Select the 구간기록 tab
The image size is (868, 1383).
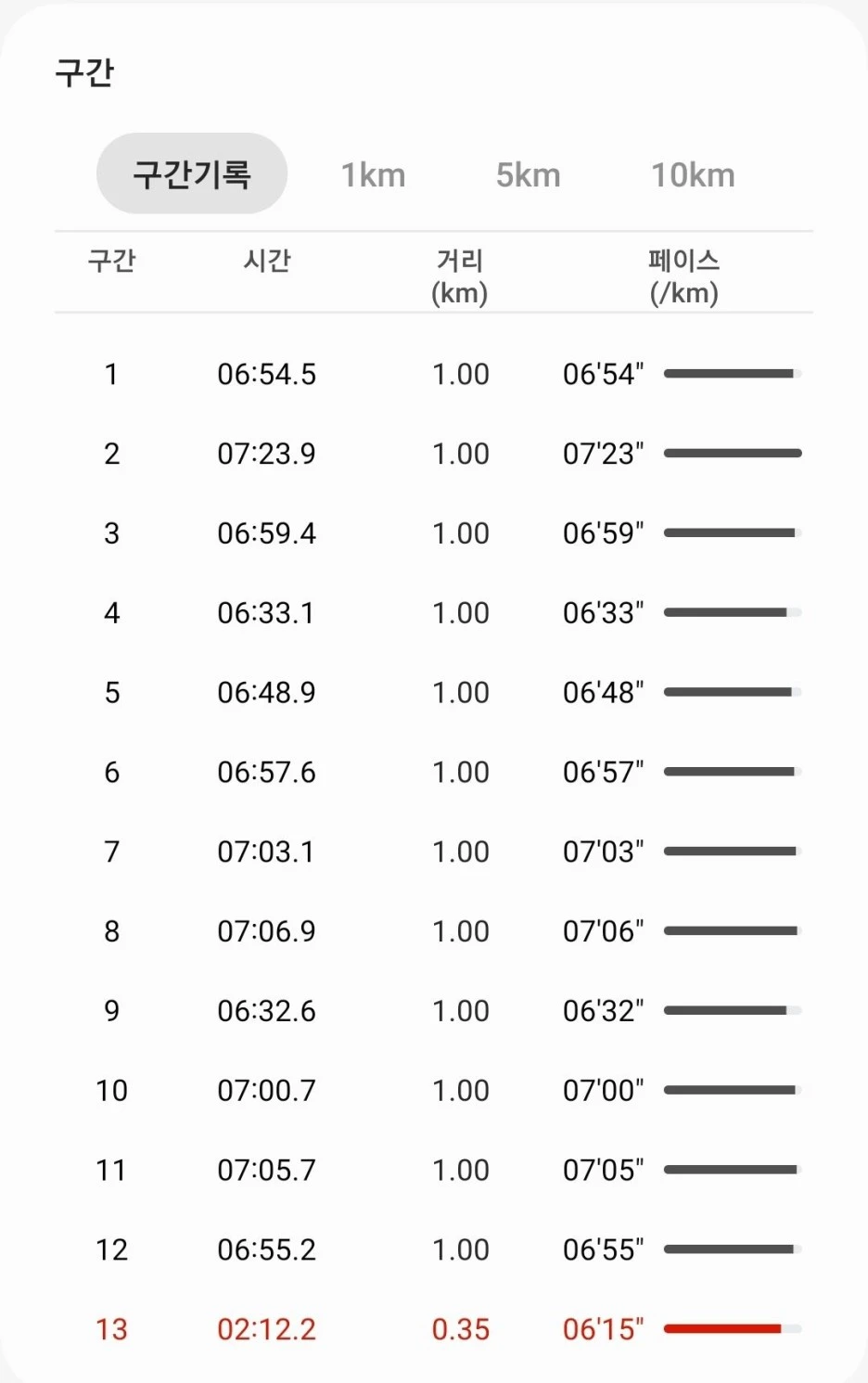pyautogui.click(x=192, y=174)
